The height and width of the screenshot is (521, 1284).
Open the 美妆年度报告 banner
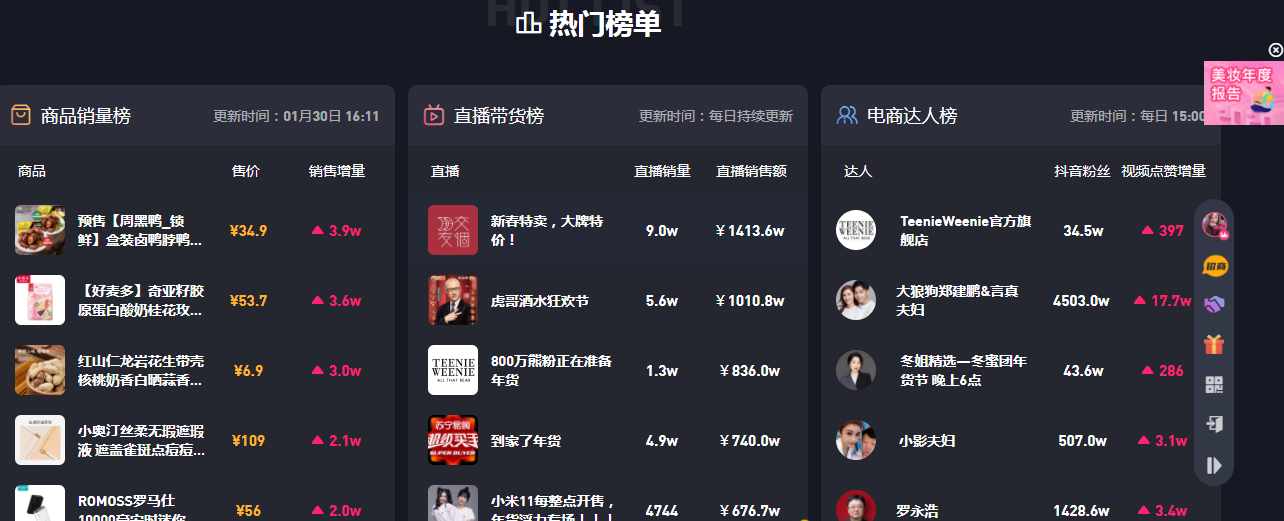pyautogui.click(x=1242, y=93)
